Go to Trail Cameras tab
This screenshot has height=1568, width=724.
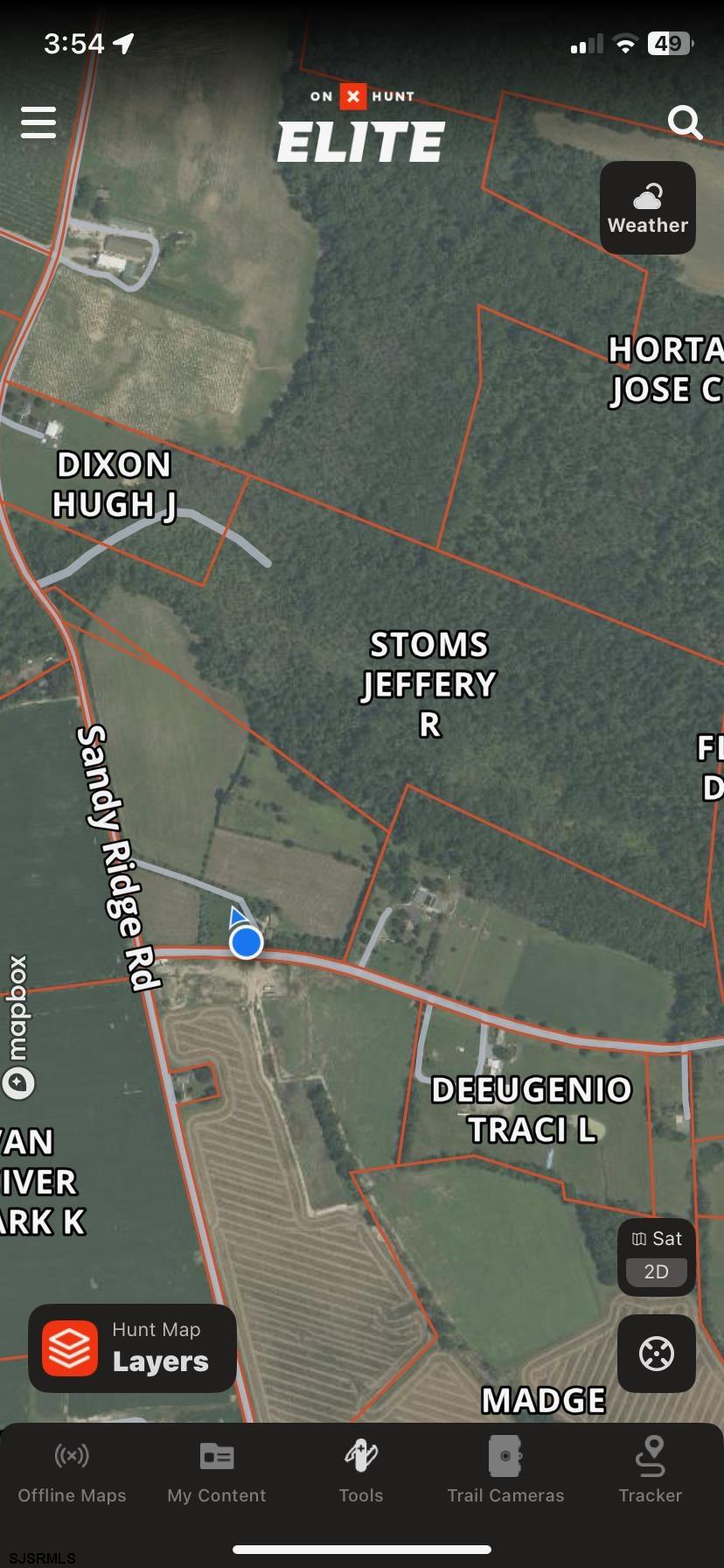click(505, 1473)
